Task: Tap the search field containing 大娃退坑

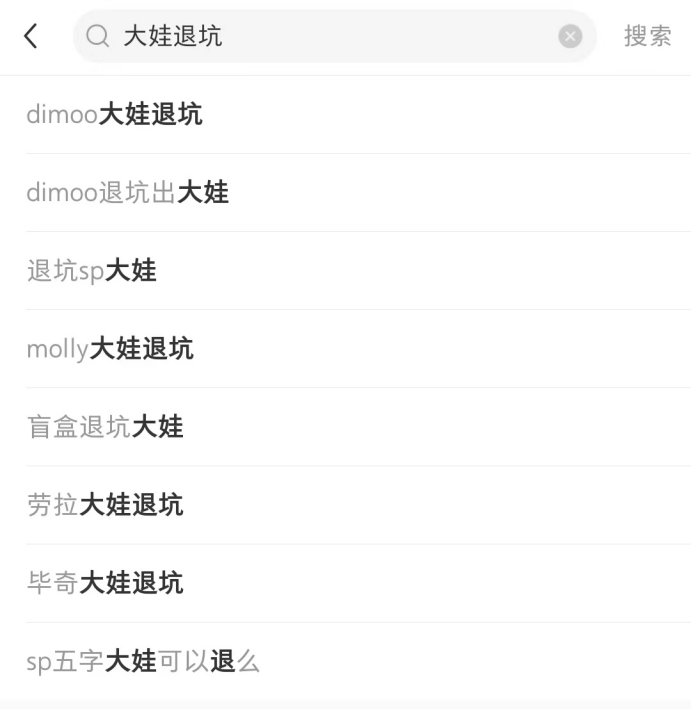Action: pyautogui.click(x=330, y=37)
